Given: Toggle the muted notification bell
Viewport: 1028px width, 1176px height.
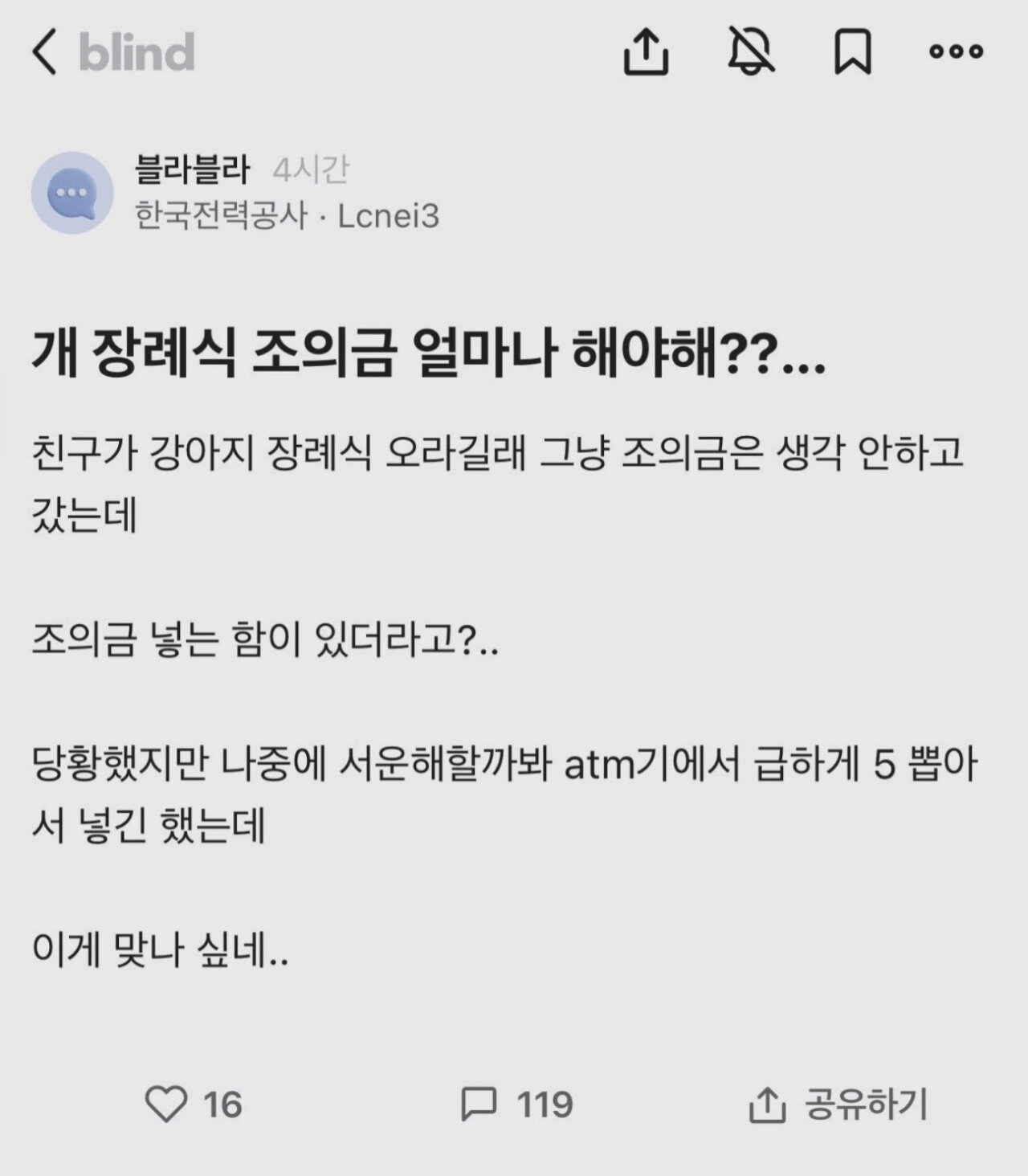Looking at the screenshot, I should (750, 51).
